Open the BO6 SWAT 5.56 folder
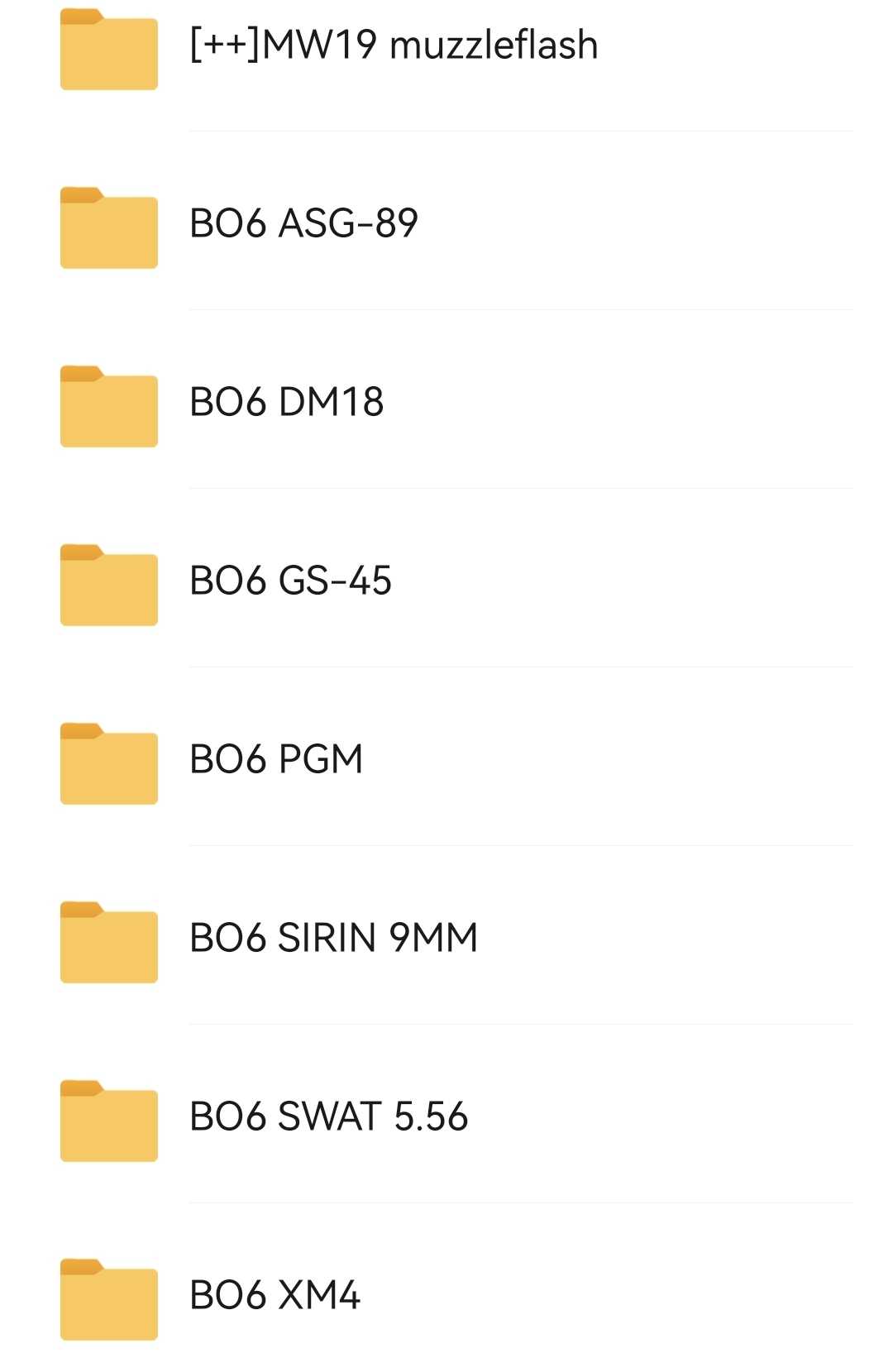Image resolution: width=893 pixels, height=1372 pixels. (x=328, y=1116)
